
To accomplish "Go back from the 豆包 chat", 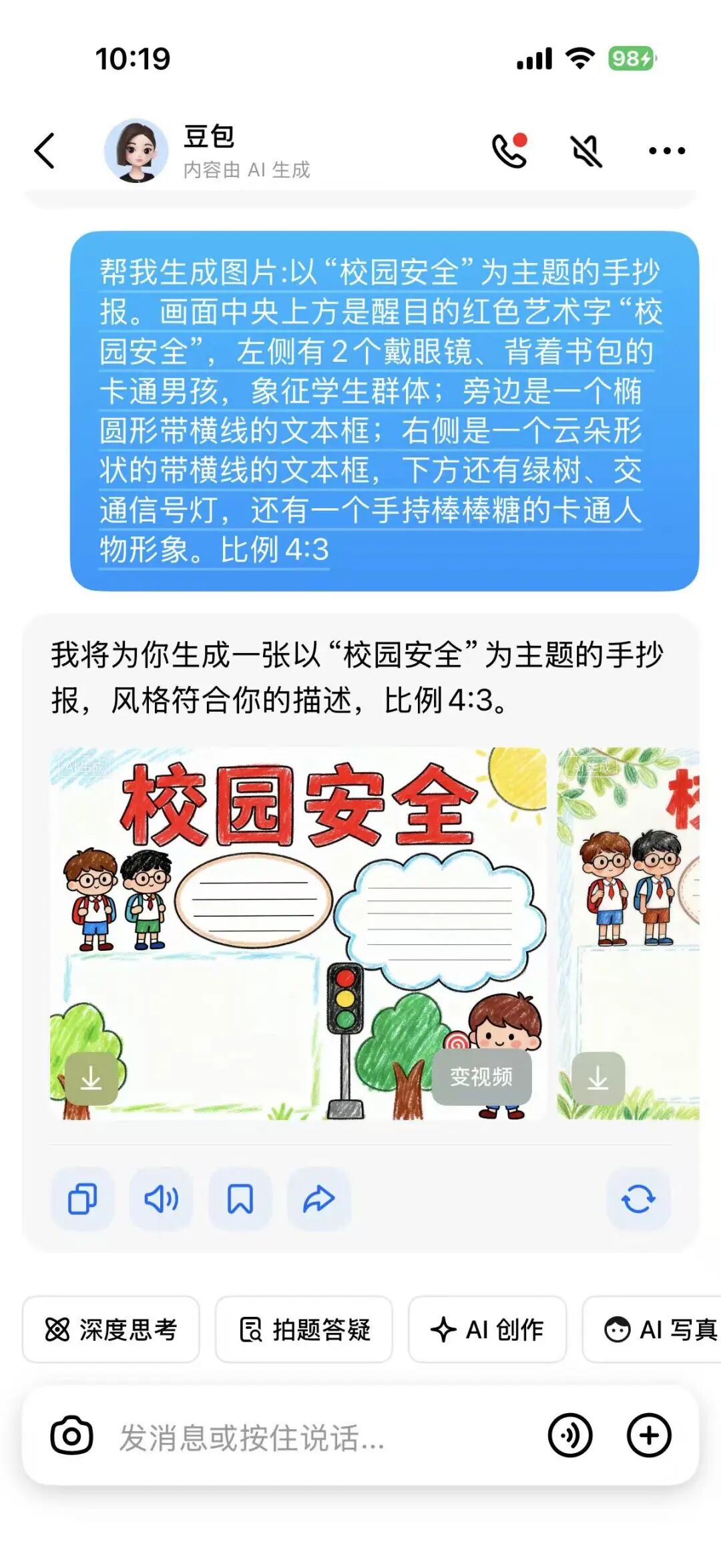I will 45,151.
